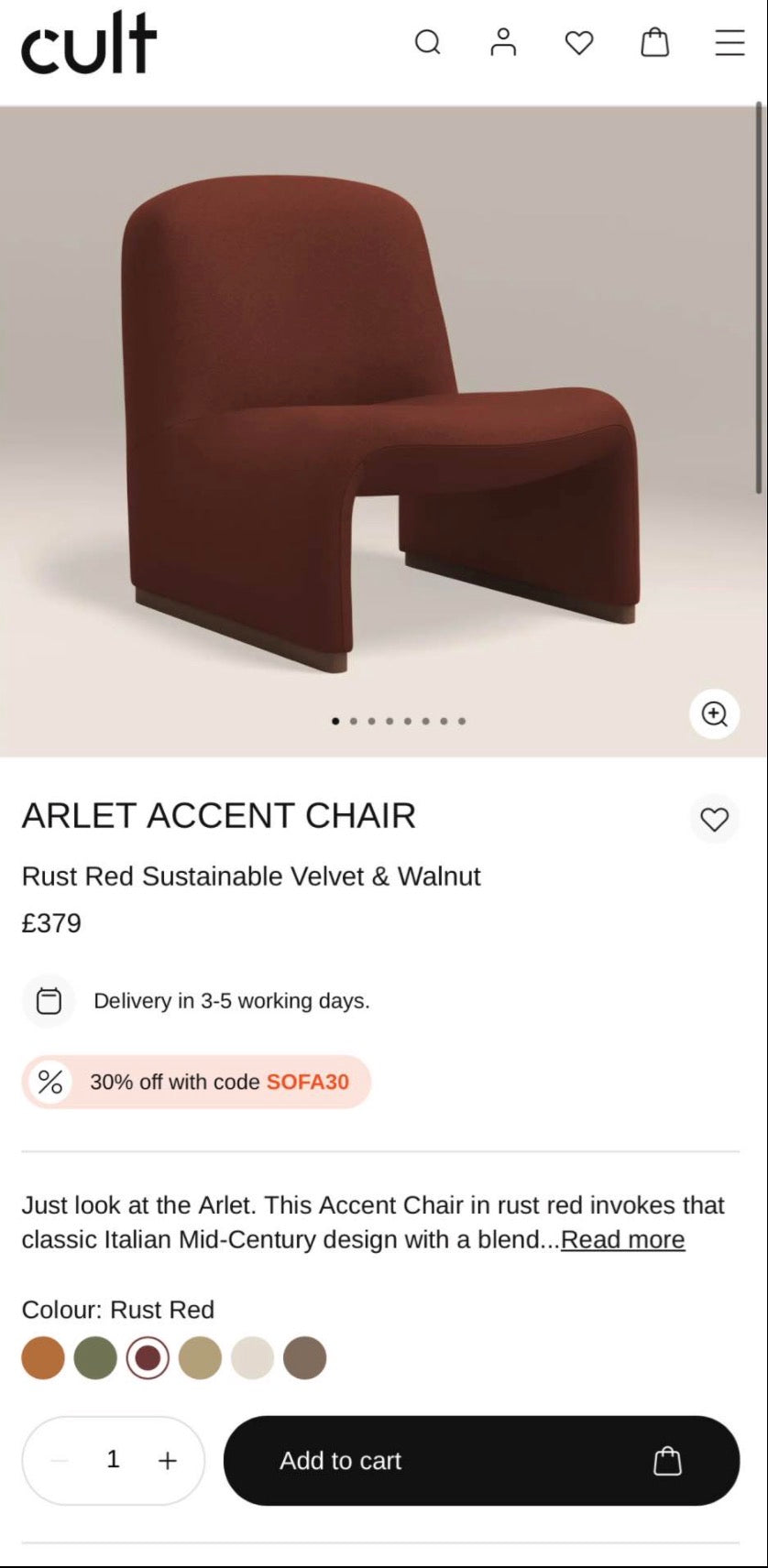Screen dimensions: 768x1568
Task: Open the hamburger navigation menu
Action: (x=729, y=42)
